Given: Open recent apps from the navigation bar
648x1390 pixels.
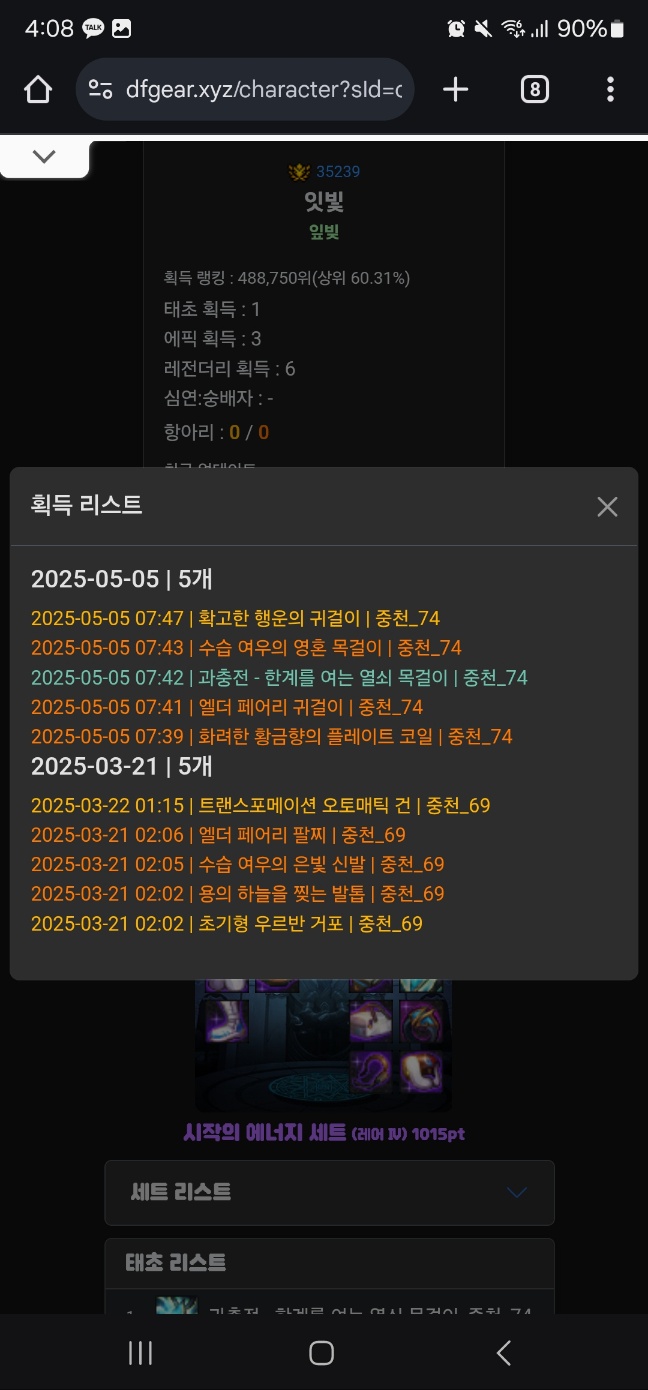Looking at the screenshot, I should pos(140,1353).
